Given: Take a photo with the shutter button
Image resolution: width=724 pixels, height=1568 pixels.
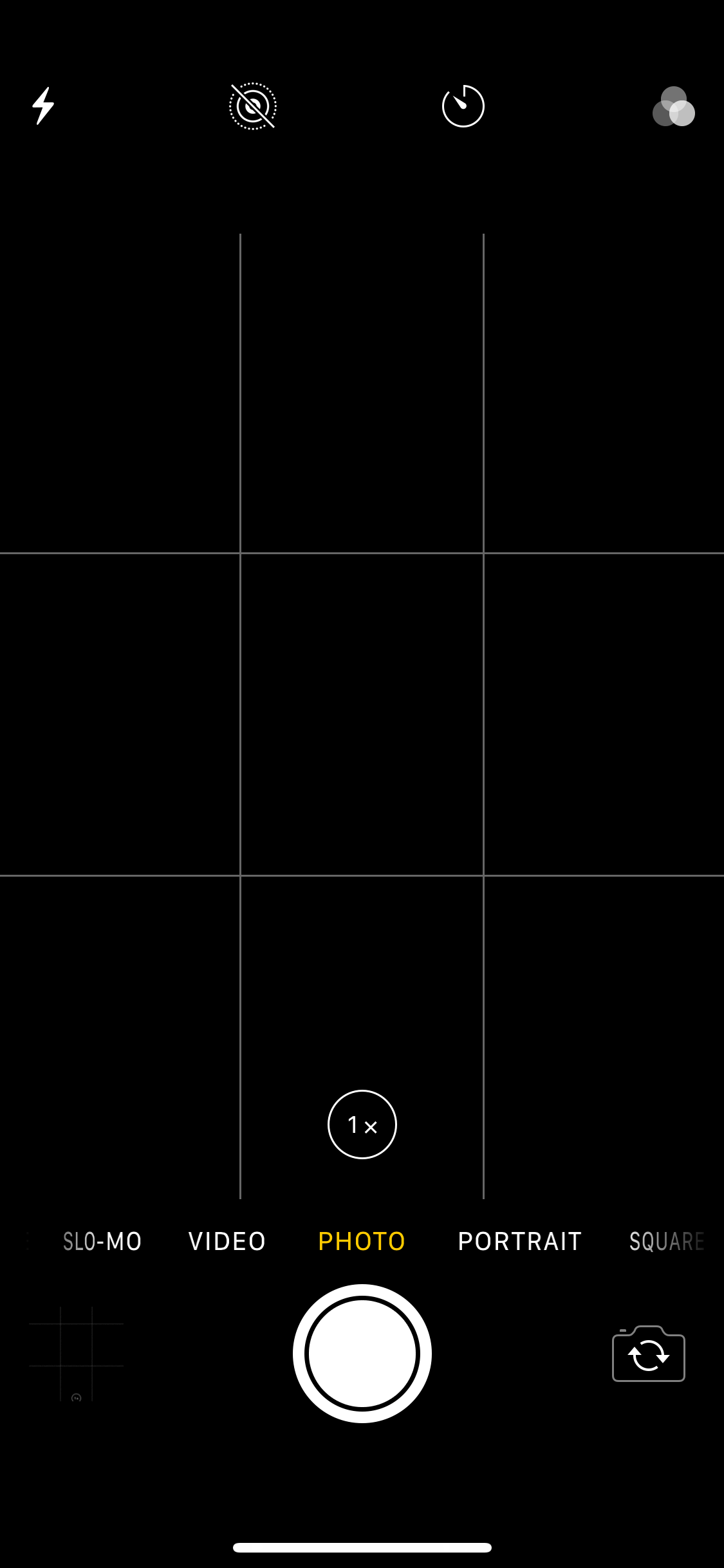Looking at the screenshot, I should pos(362,1353).
